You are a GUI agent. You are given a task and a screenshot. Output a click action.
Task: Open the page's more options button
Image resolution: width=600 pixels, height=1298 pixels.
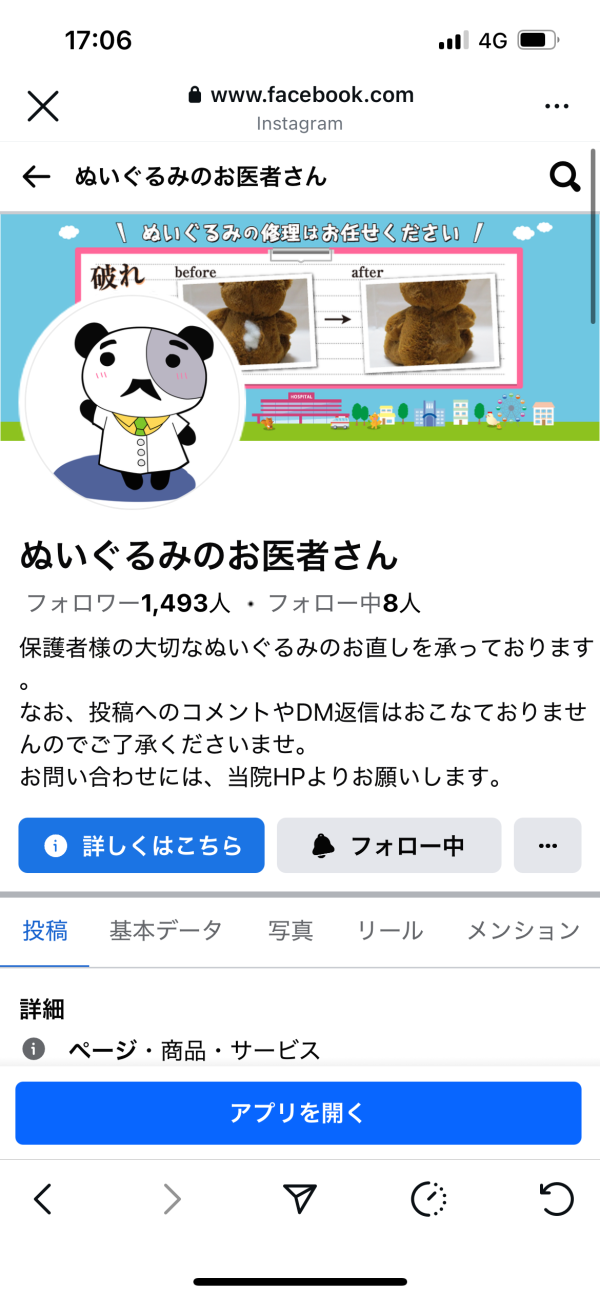tap(547, 846)
